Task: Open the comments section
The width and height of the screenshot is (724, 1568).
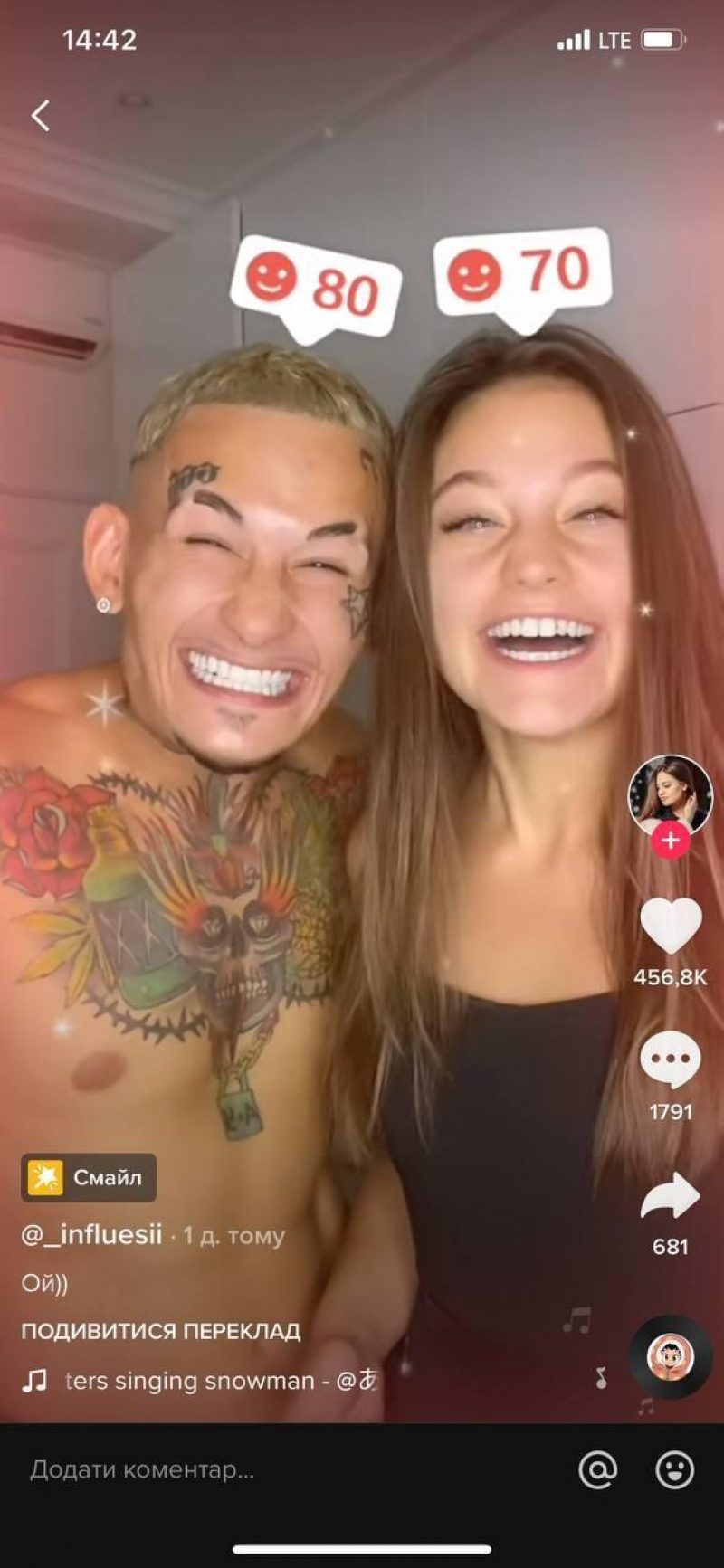Action: pyautogui.click(x=671, y=1060)
